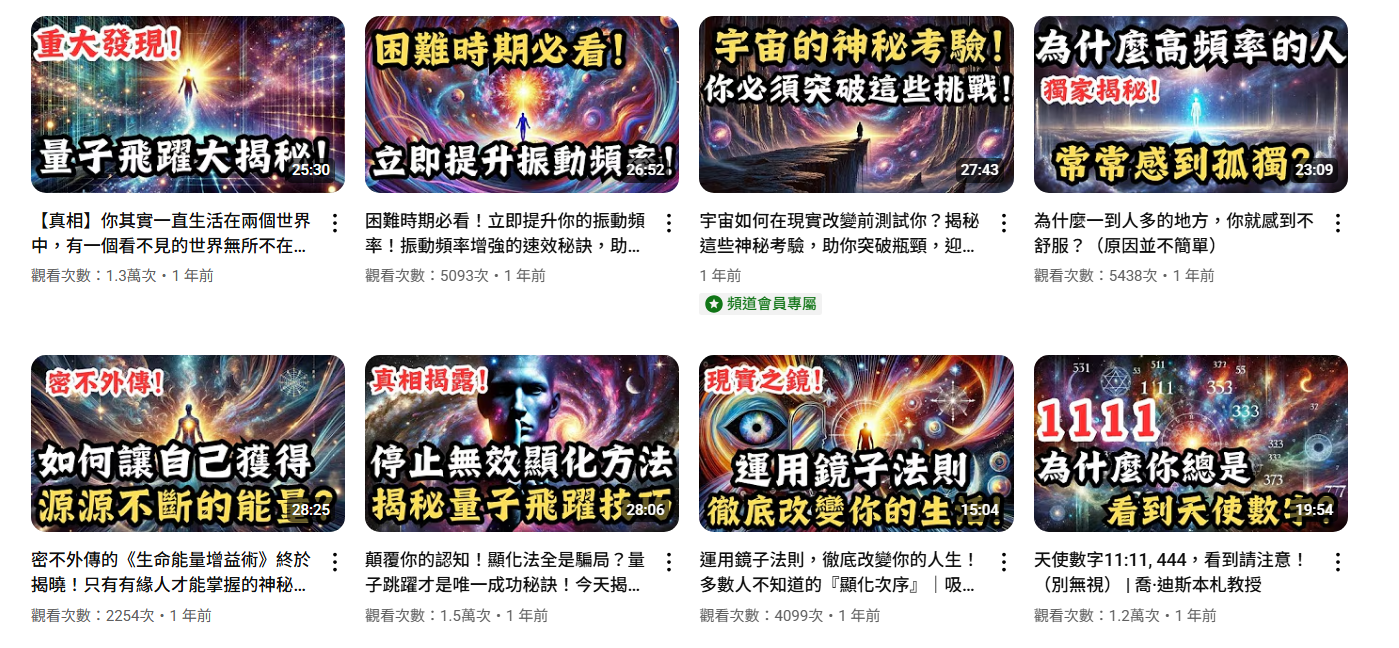Open the 為什麼高頻率的人 video thumbnail

point(1190,104)
